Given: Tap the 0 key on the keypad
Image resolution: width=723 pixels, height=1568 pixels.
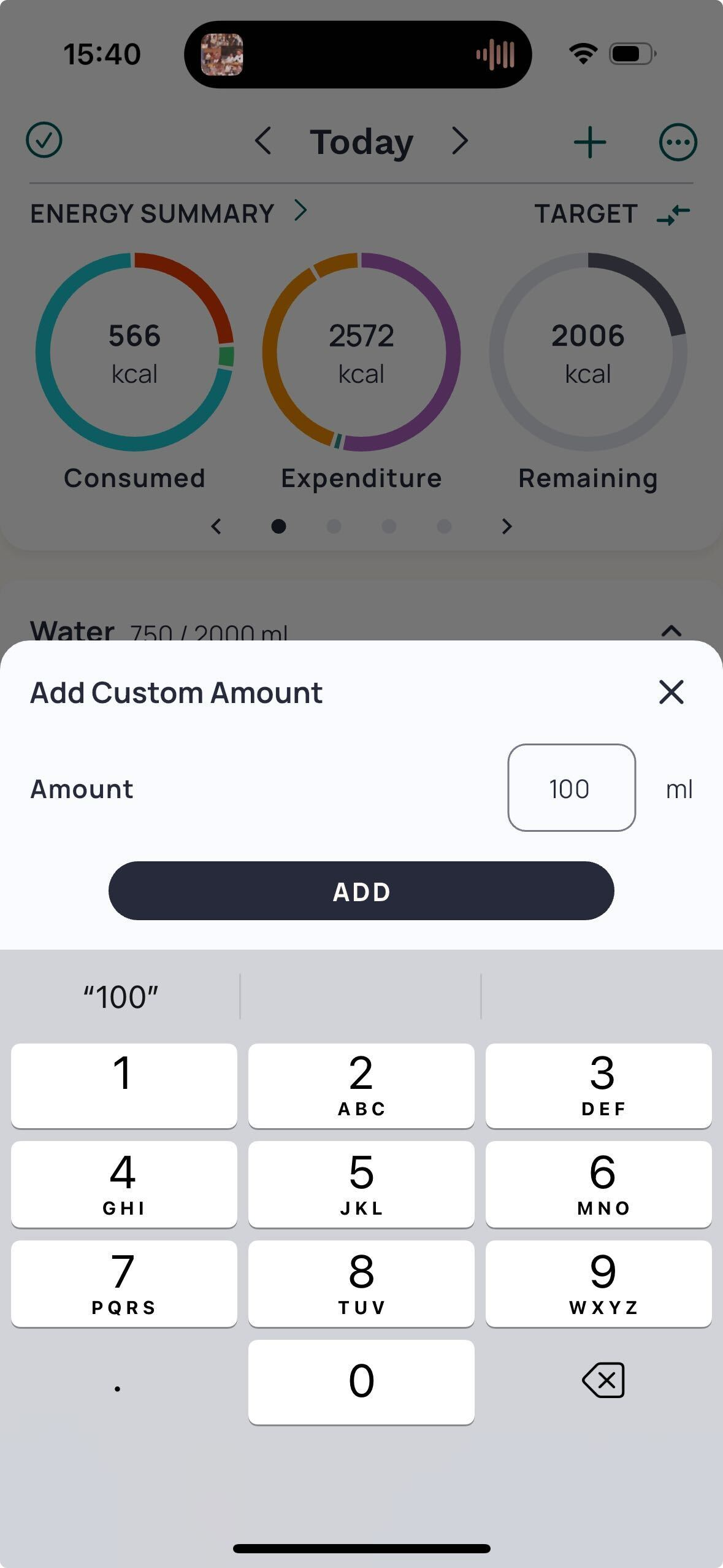Looking at the screenshot, I should tap(361, 1382).
